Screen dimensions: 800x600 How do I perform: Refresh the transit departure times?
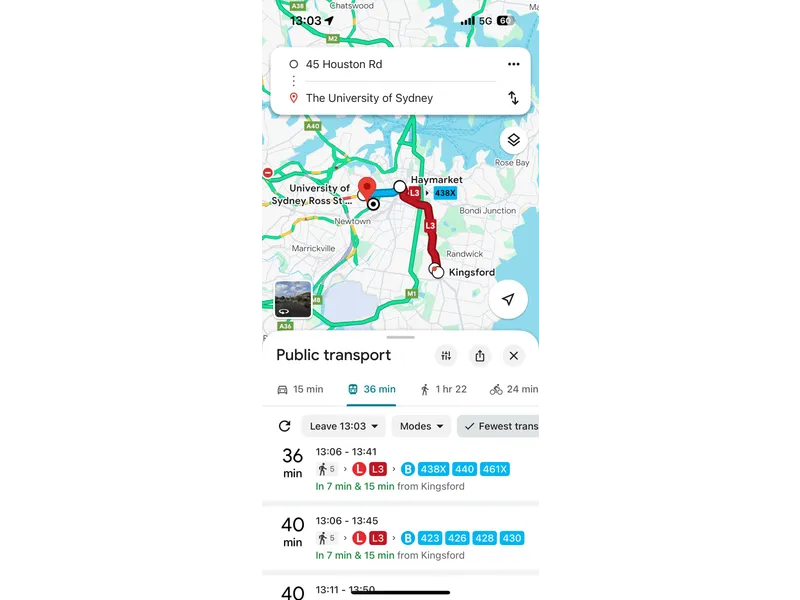(284, 426)
